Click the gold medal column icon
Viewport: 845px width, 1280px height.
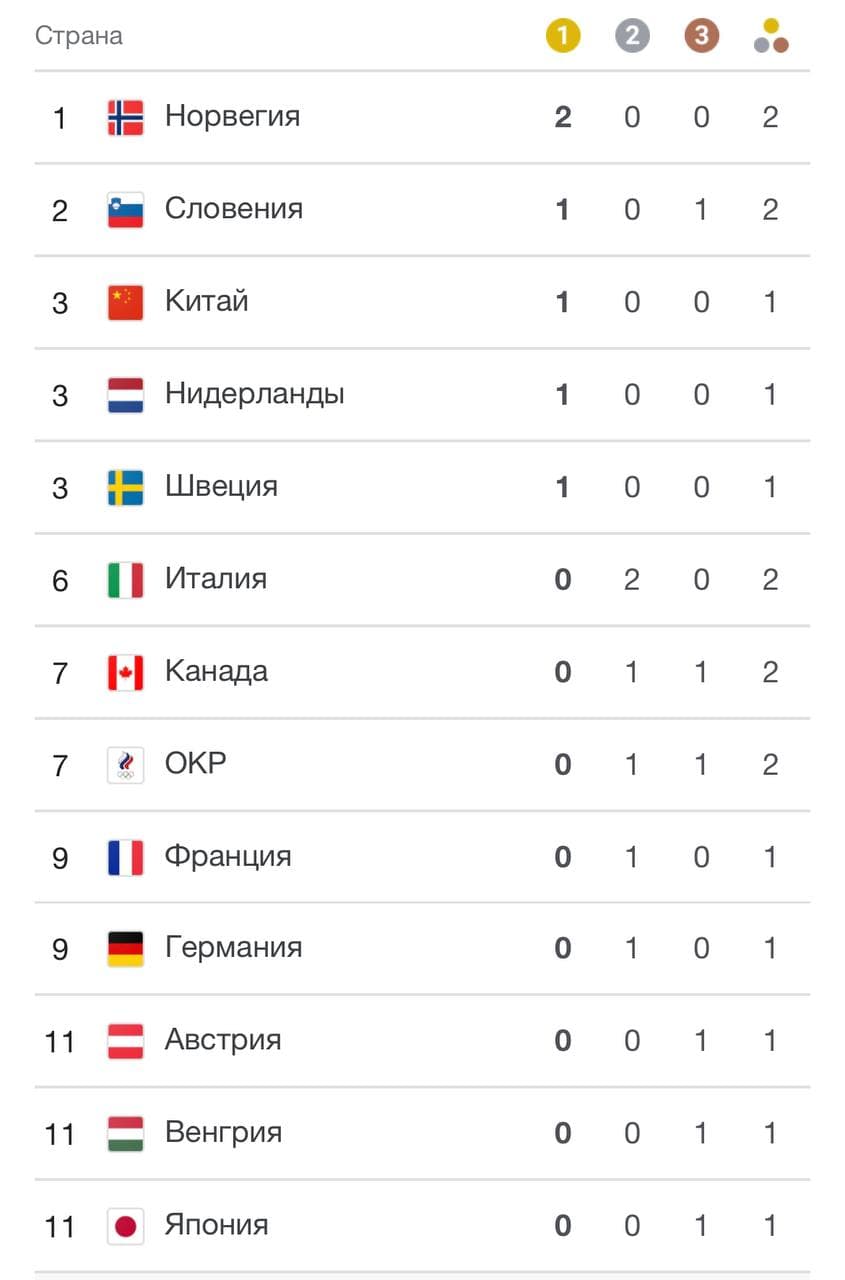click(562, 33)
